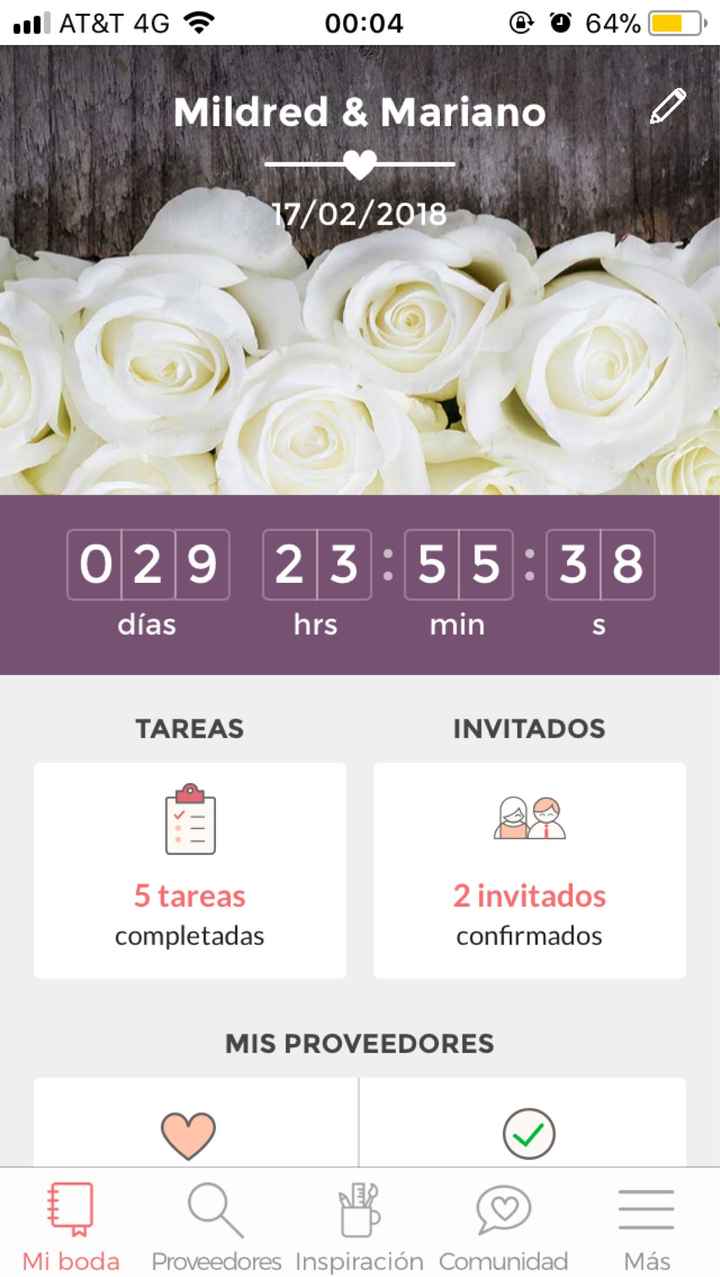Open the Comunidad chat bubble icon
720x1277 pixels.
pos(503,1207)
